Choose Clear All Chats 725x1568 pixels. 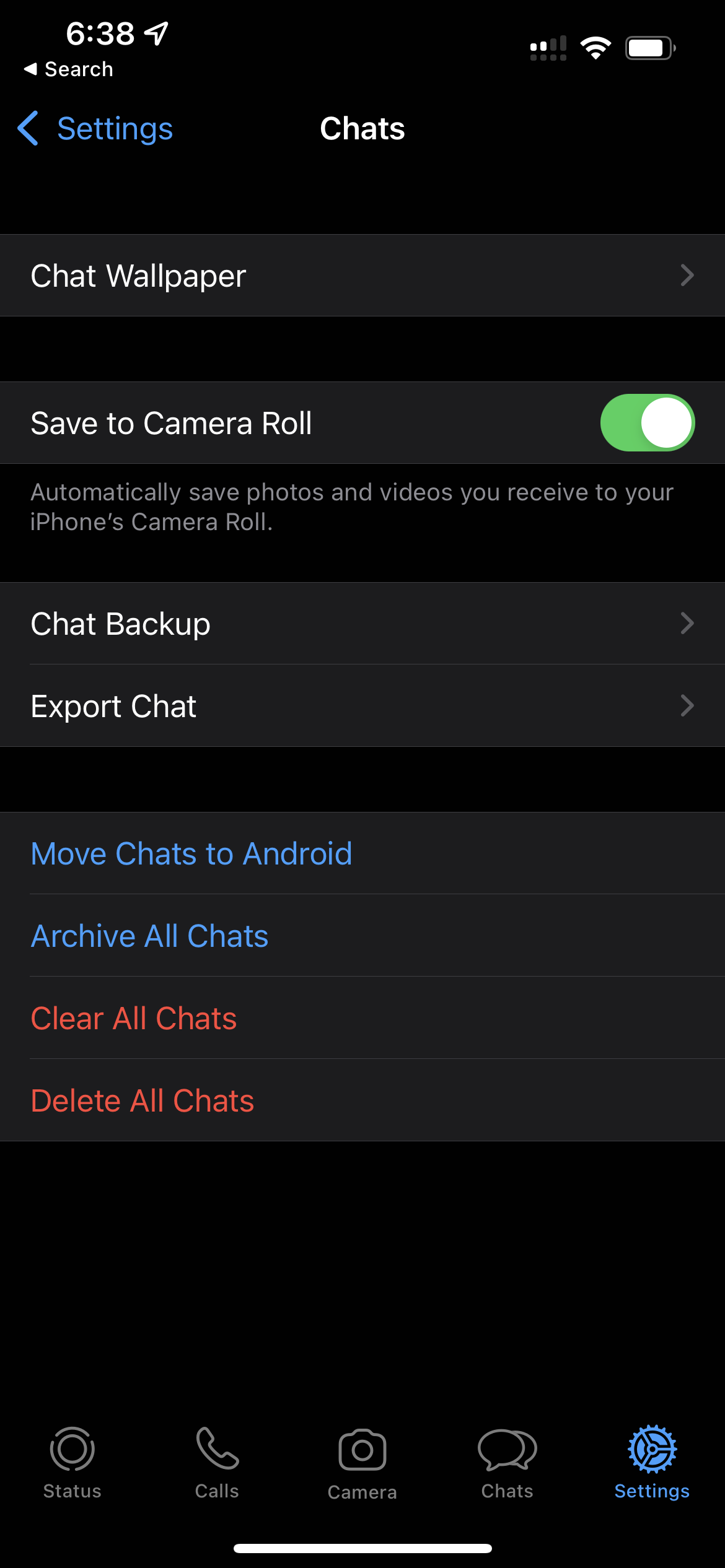(x=134, y=1018)
